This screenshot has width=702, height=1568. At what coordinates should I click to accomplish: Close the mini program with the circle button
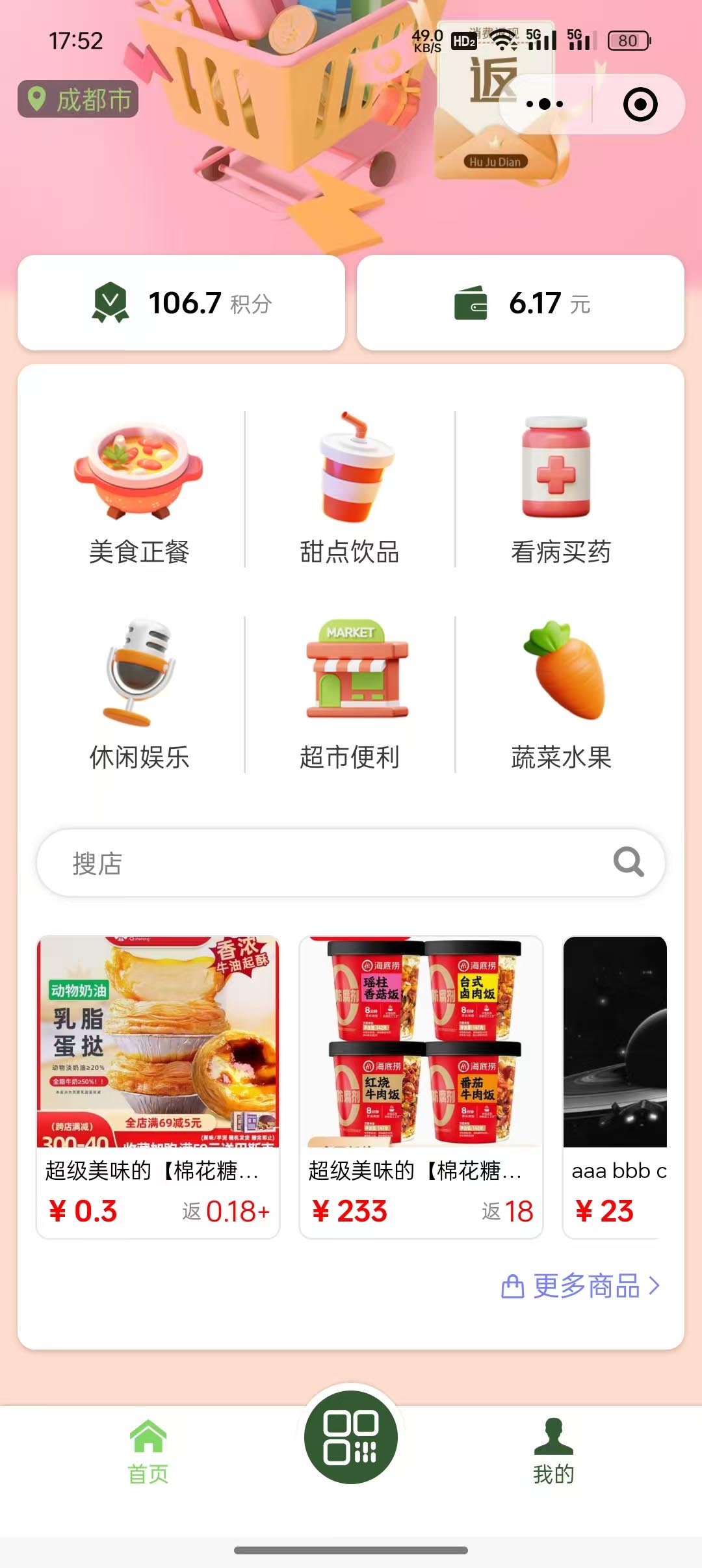(x=640, y=104)
